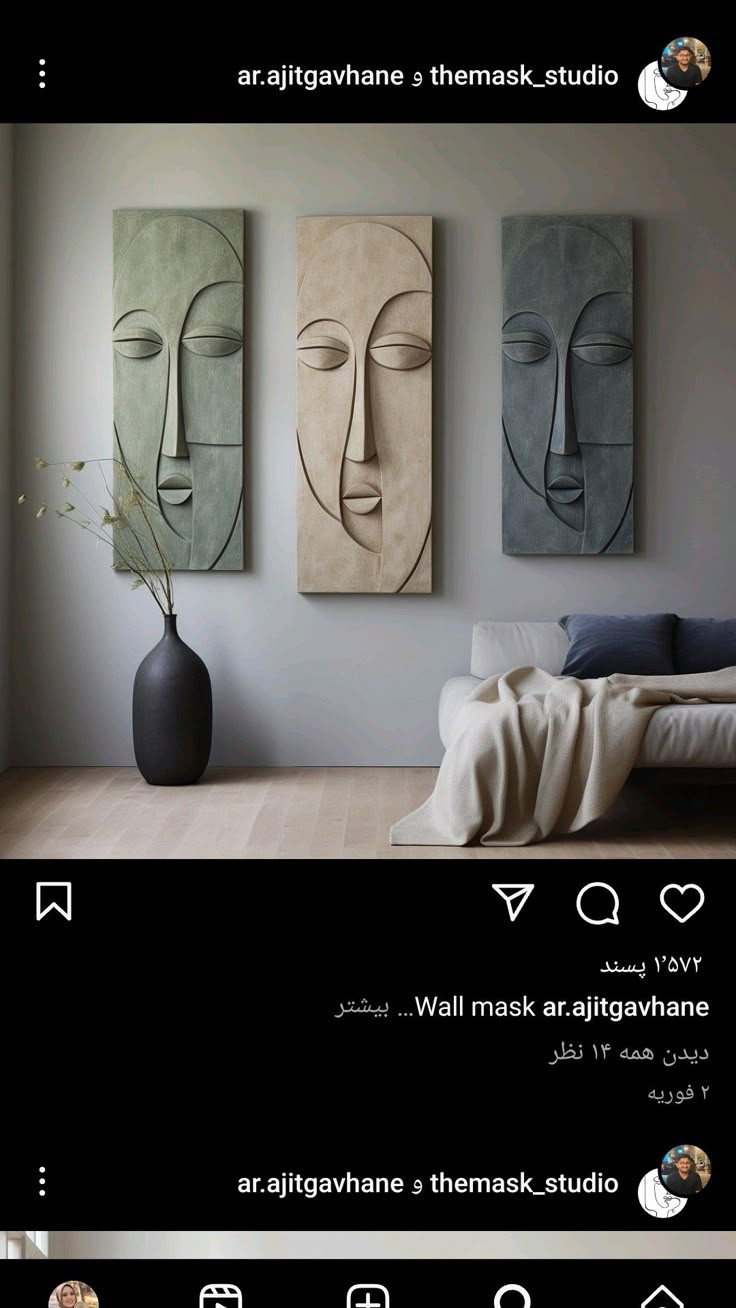This screenshot has height=1308, width=736.
Task: Open comments on the wall mask post
Action: pos(598,903)
